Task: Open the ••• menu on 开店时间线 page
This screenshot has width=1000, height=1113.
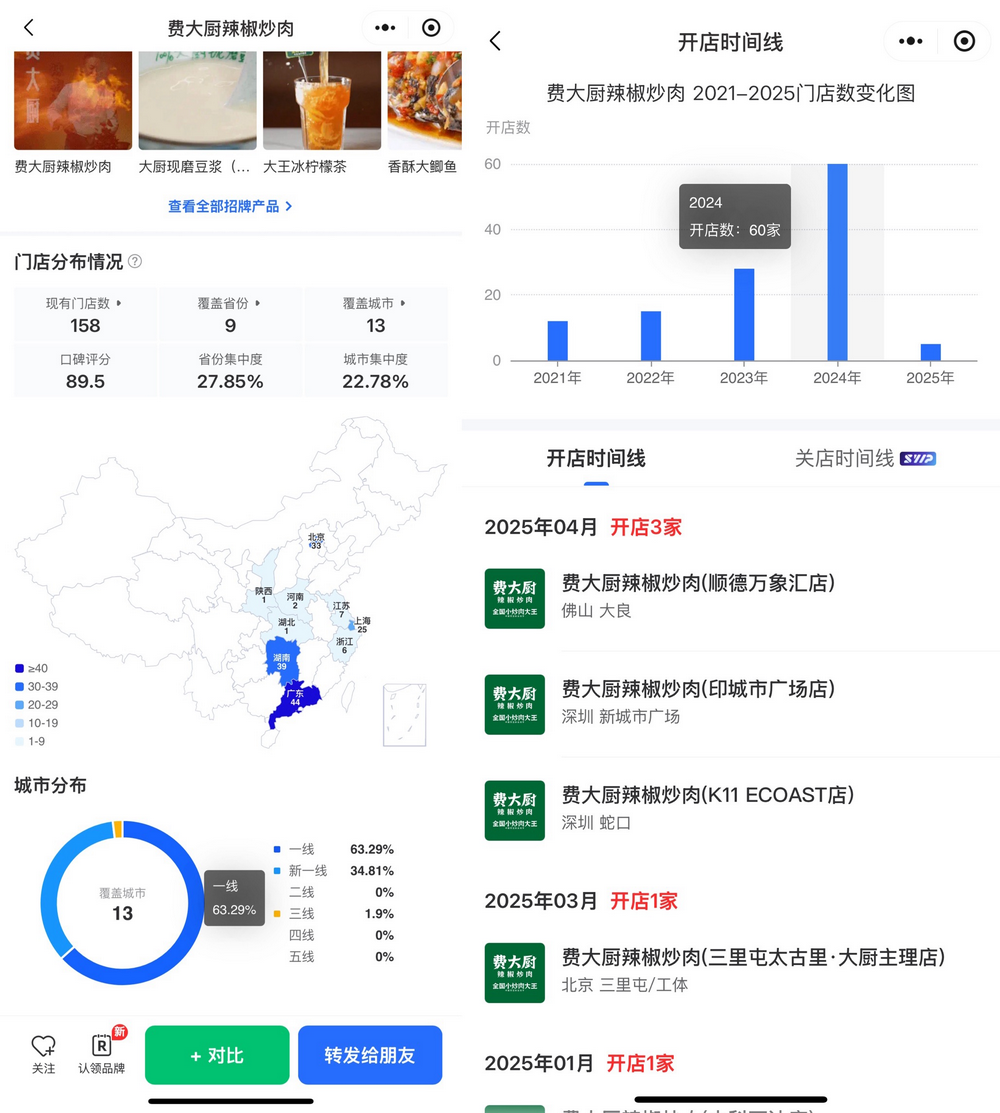Action: [911, 41]
